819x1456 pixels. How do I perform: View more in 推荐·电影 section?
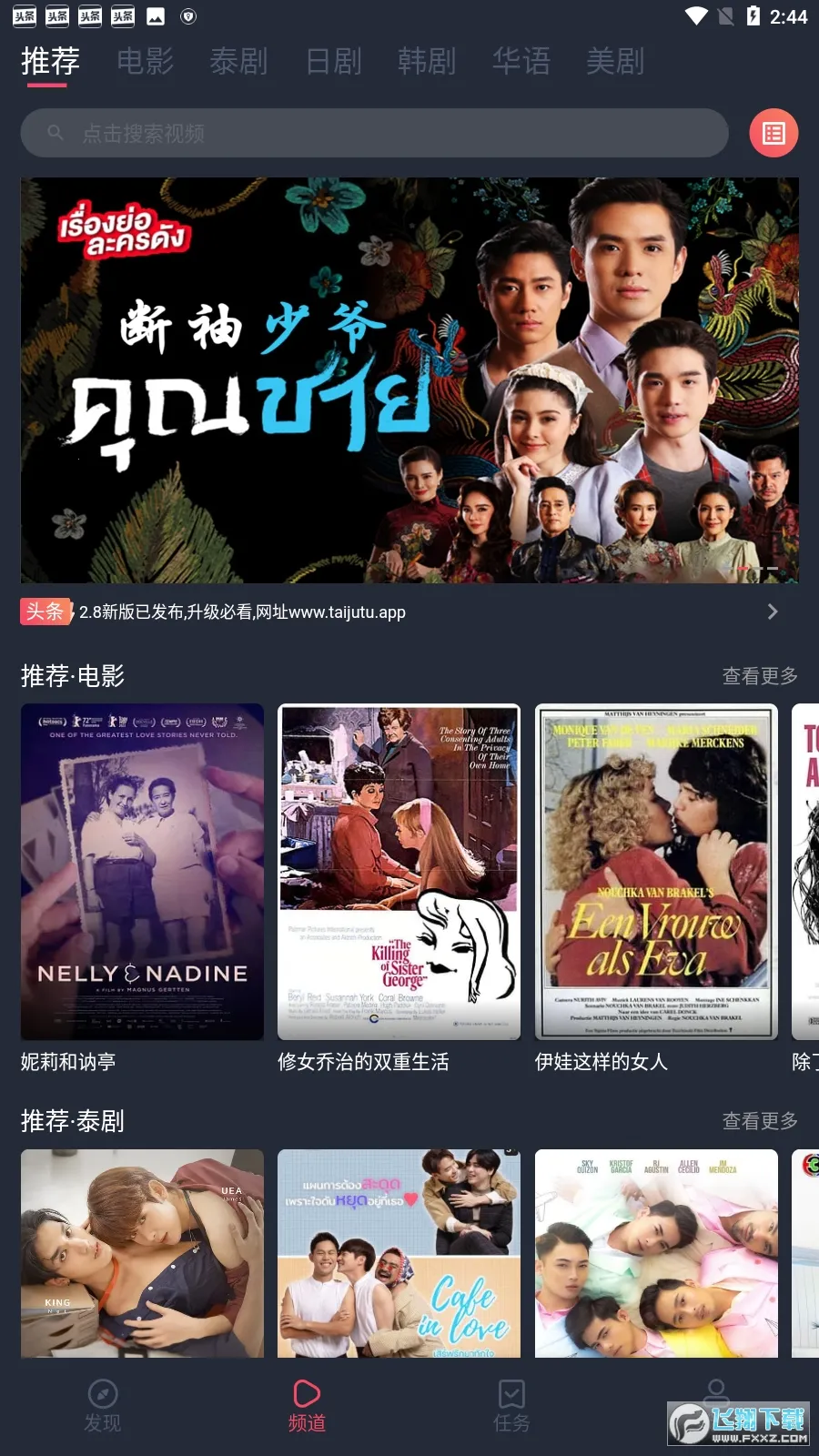[x=760, y=676]
